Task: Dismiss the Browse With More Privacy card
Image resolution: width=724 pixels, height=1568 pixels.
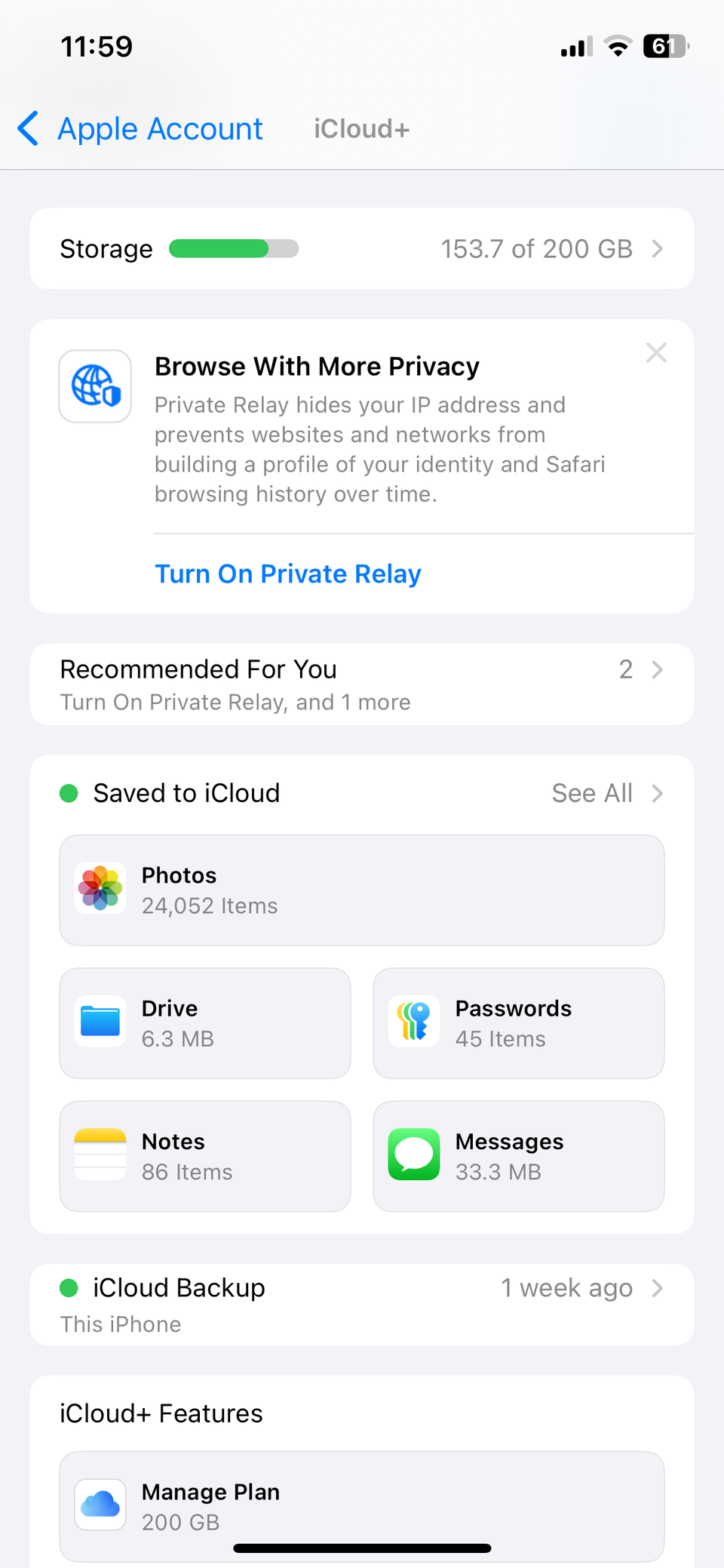Action: [656, 352]
